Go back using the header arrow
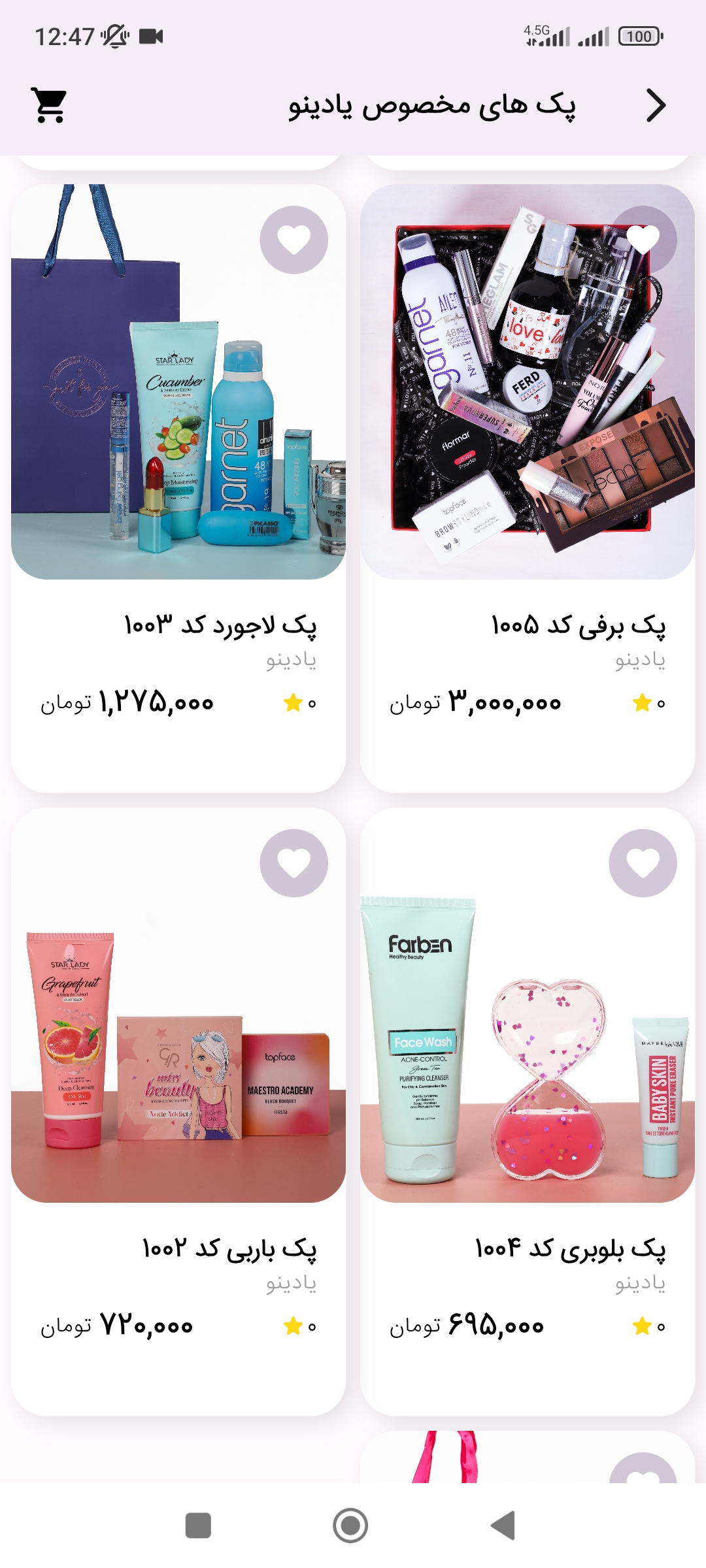 pyautogui.click(x=656, y=105)
